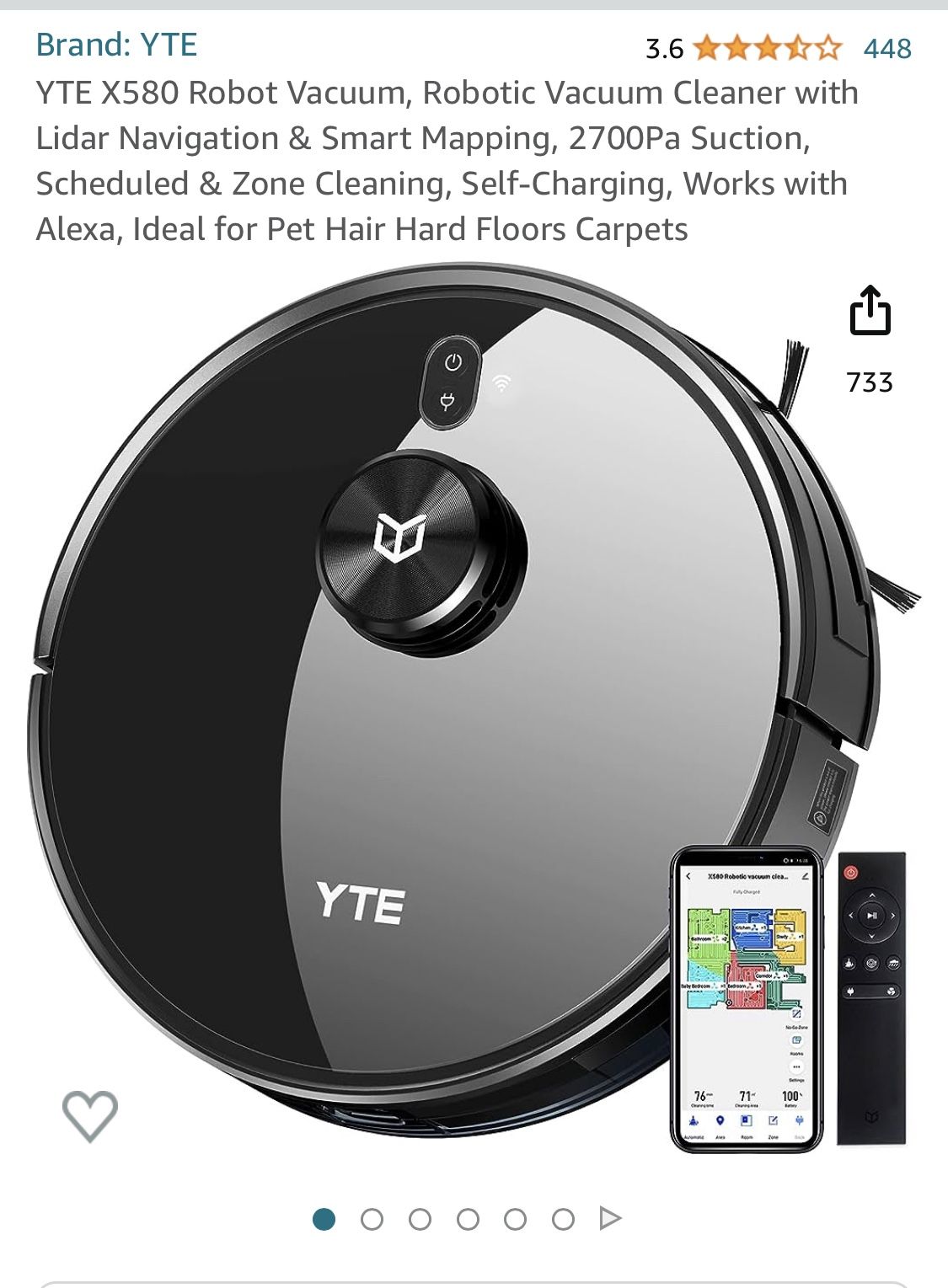Click the back chevron in the app header
Viewport: 948px width, 1288px height.
[688, 876]
